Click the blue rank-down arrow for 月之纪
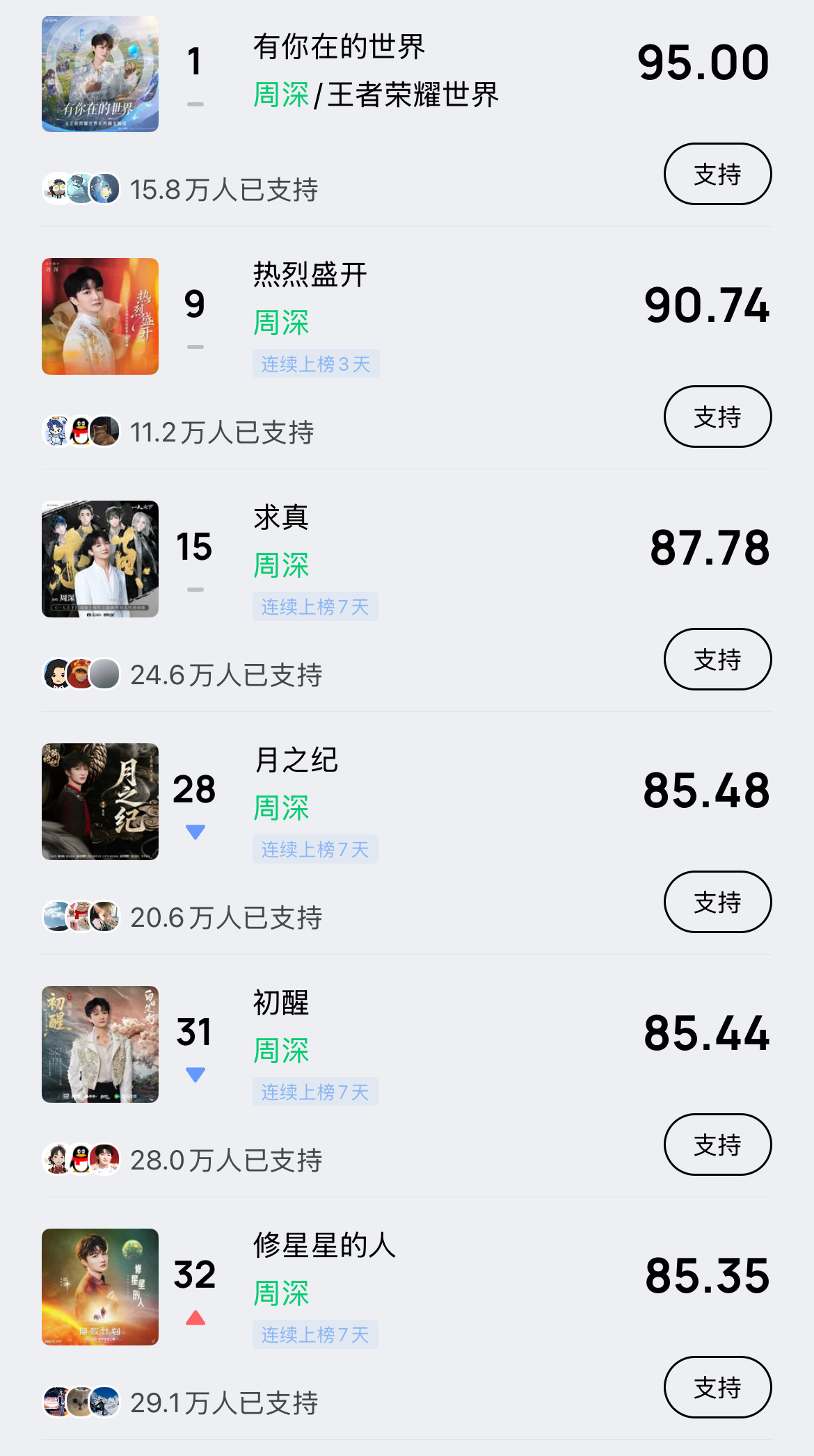Screen dimensions: 814x1456 pos(195,829)
